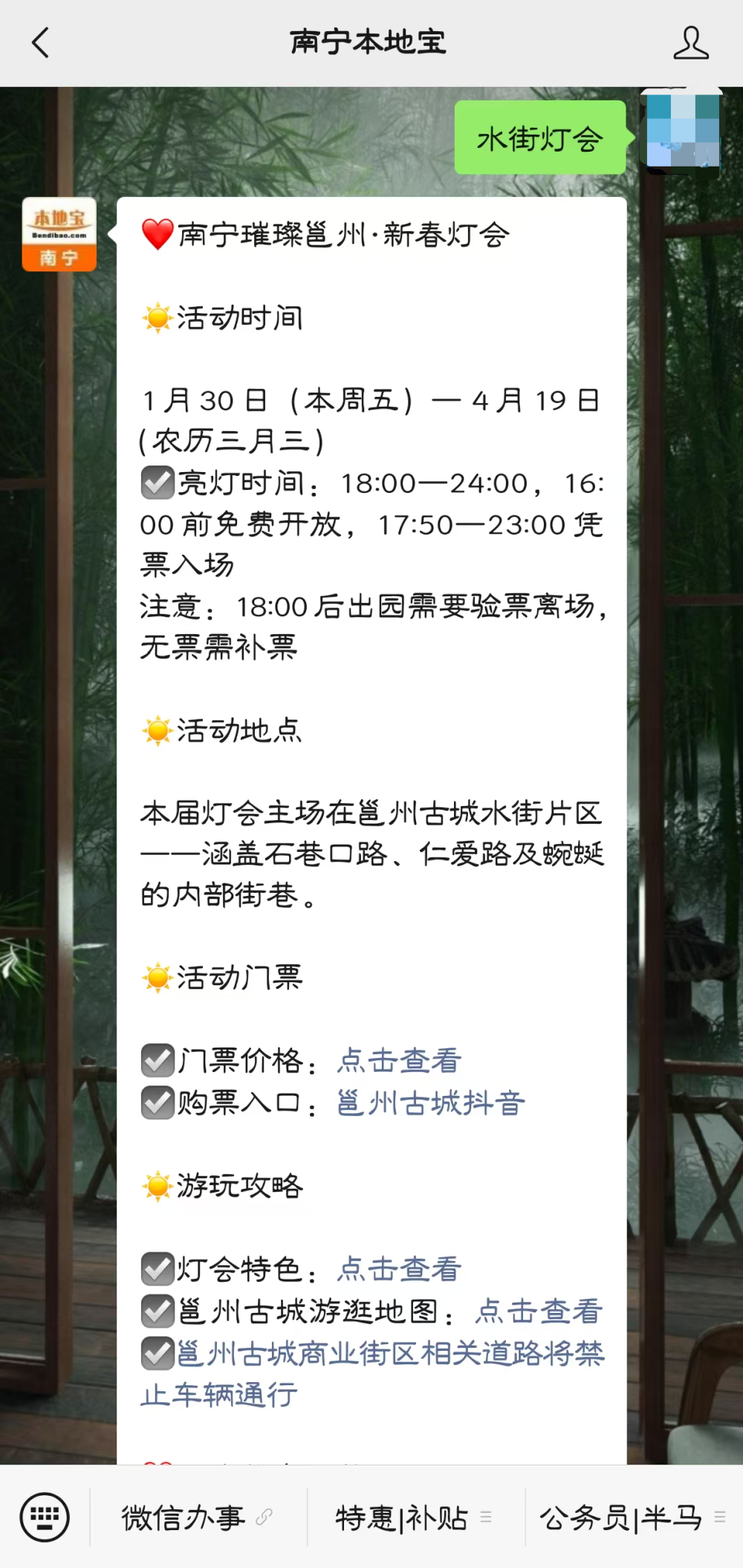Tap the green 水街灯会 message bubble
The height and width of the screenshot is (1568, 743).
click(540, 138)
